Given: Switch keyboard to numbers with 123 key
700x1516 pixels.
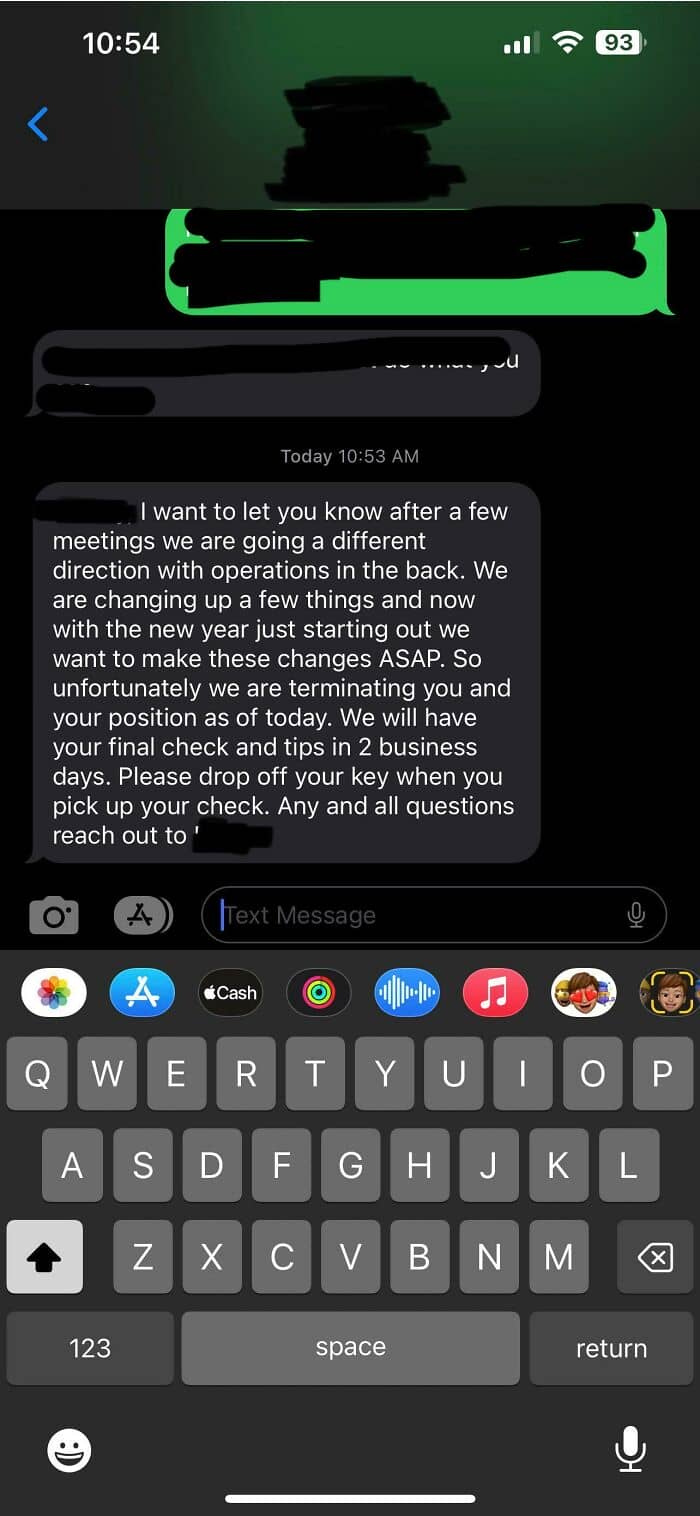Looking at the screenshot, I should tap(90, 1348).
